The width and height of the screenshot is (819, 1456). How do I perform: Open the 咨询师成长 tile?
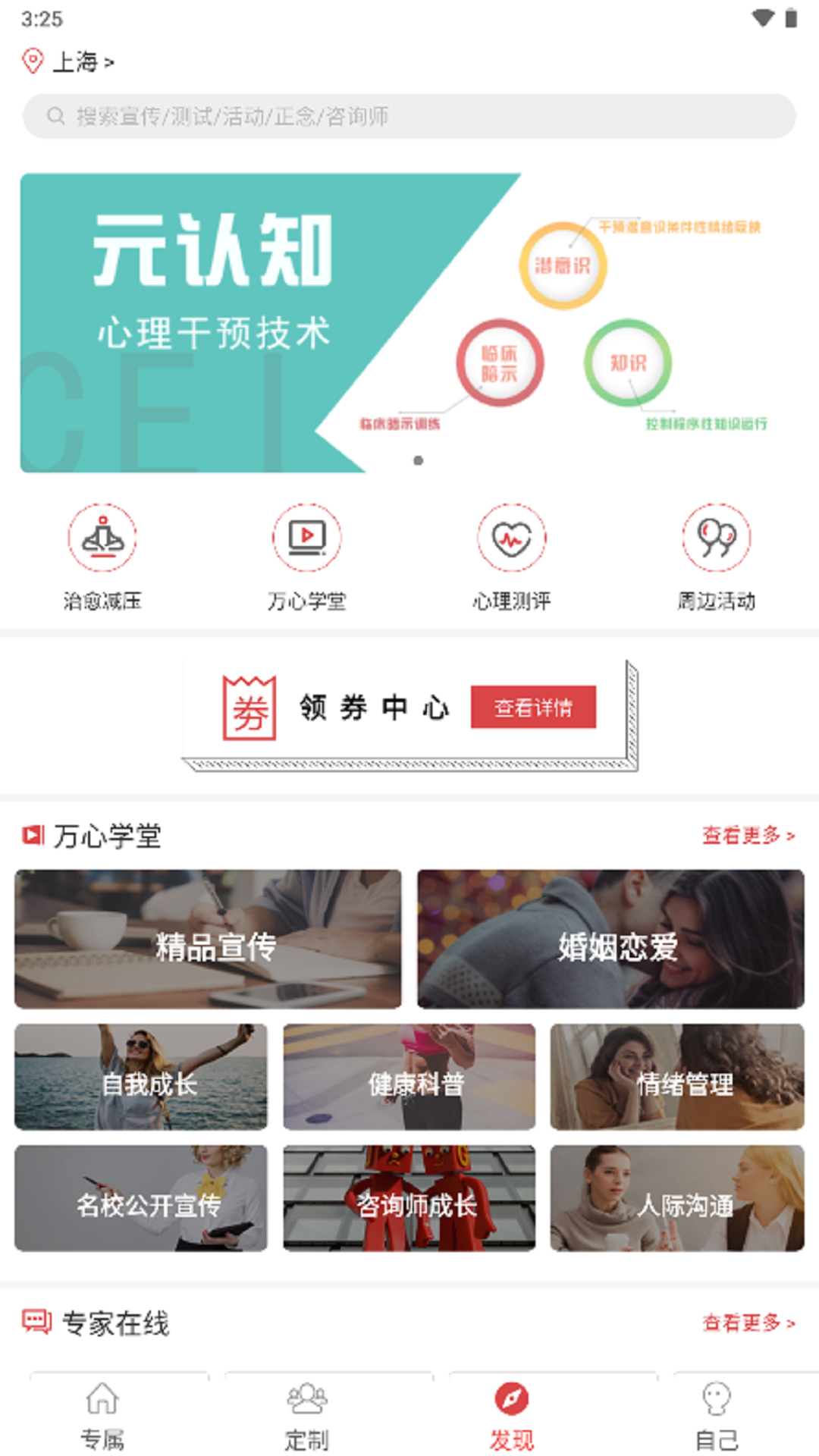[x=409, y=1198]
